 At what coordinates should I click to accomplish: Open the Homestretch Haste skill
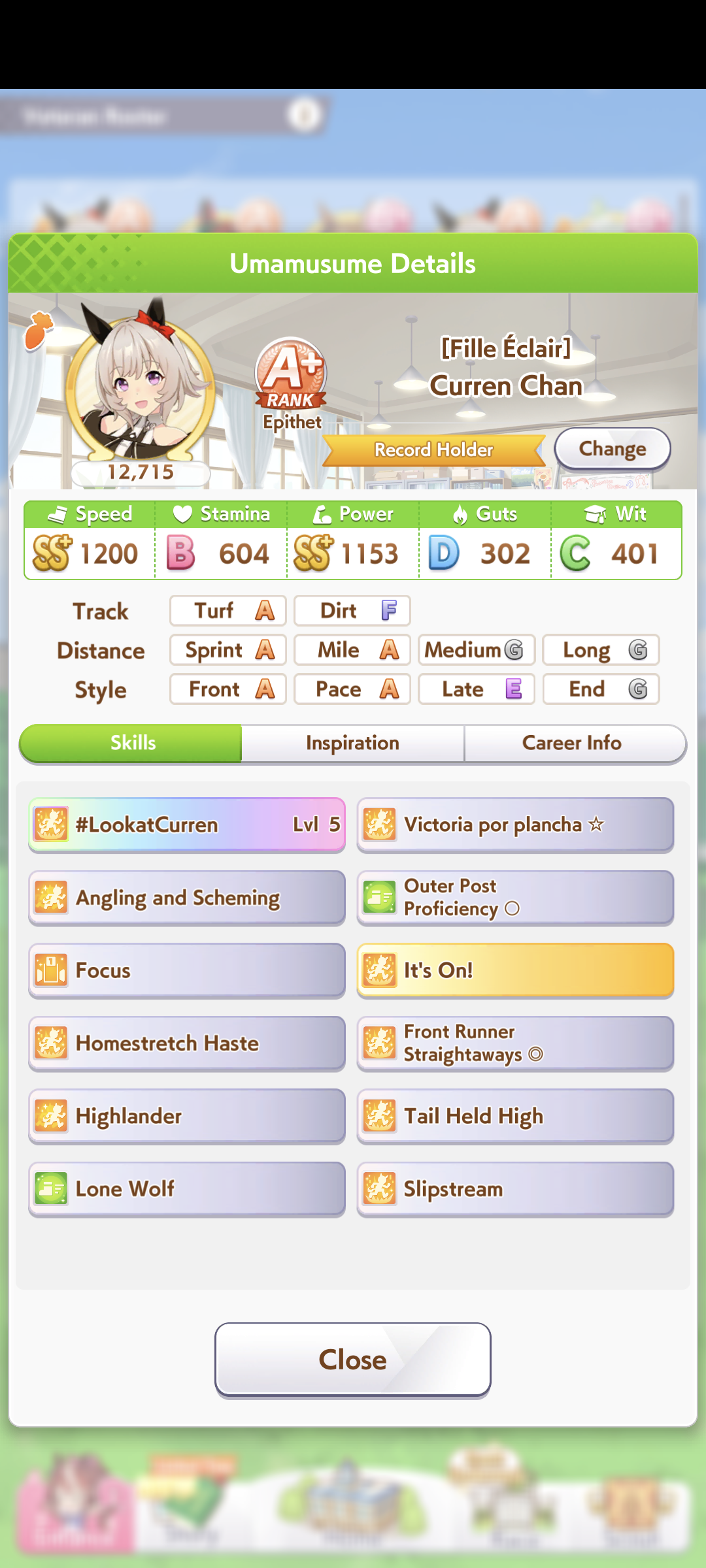(187, 1043)
